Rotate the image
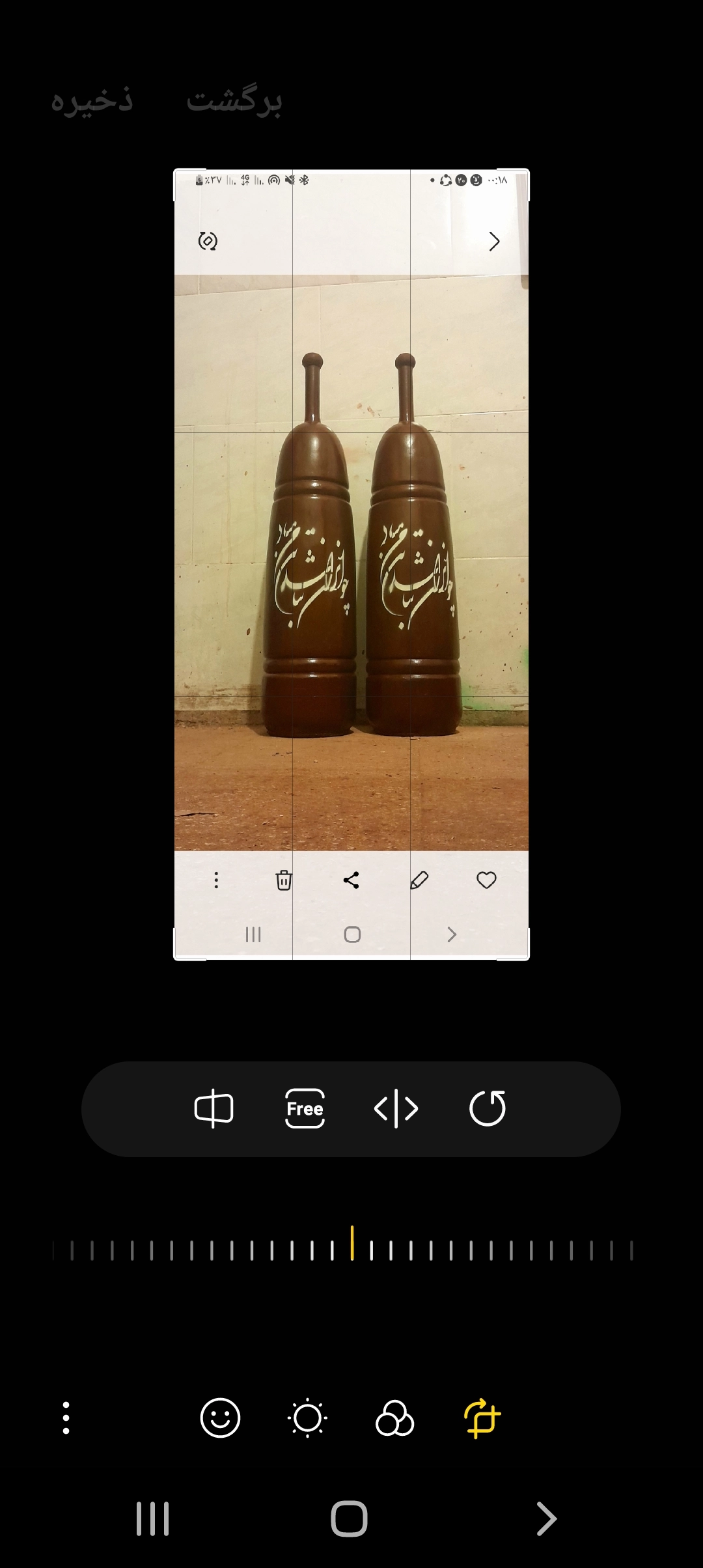The height and width of the screenshot is (1568, 703). [488, 1108]
